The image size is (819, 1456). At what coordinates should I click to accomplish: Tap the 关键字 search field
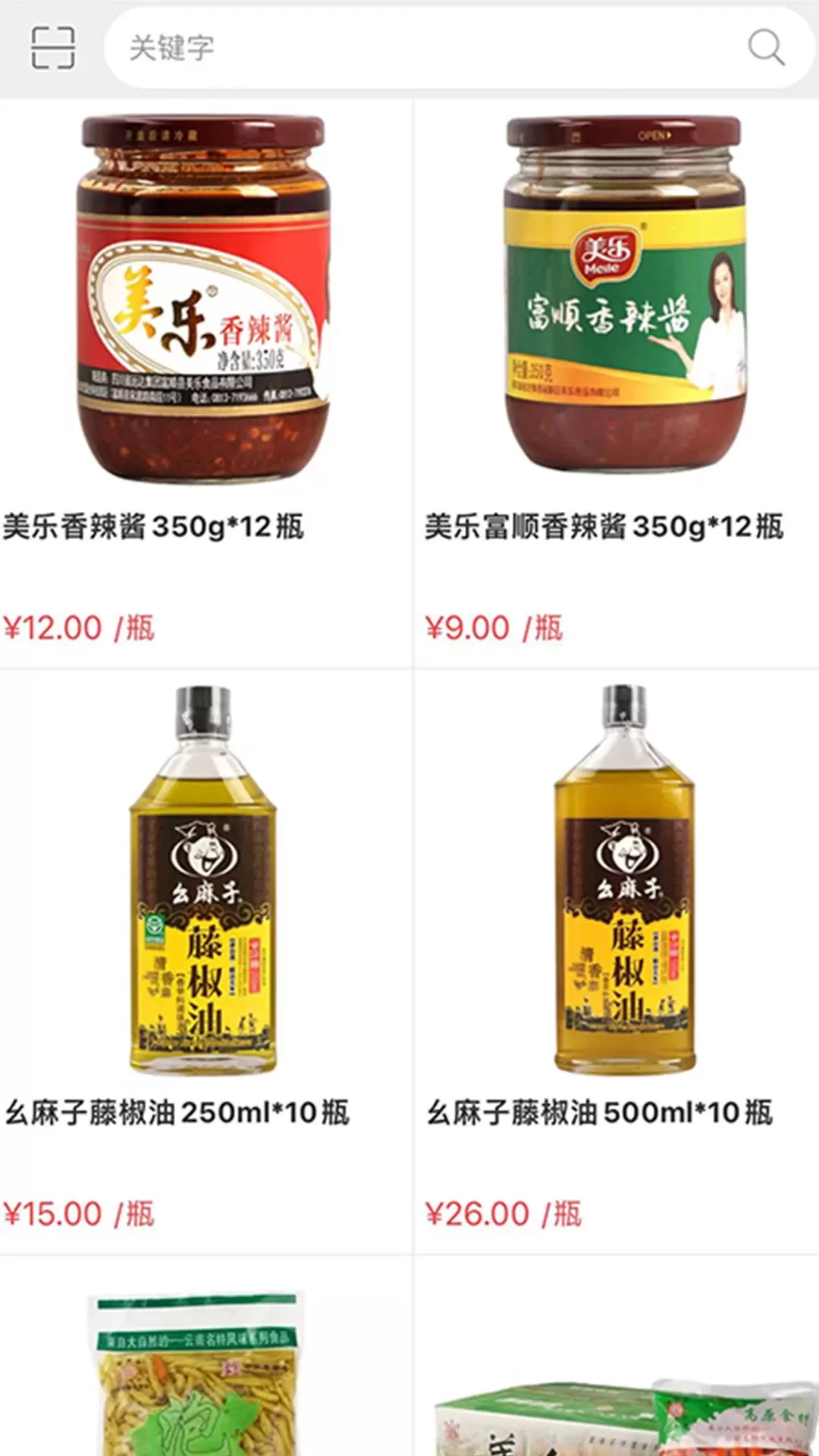point(425,48)
